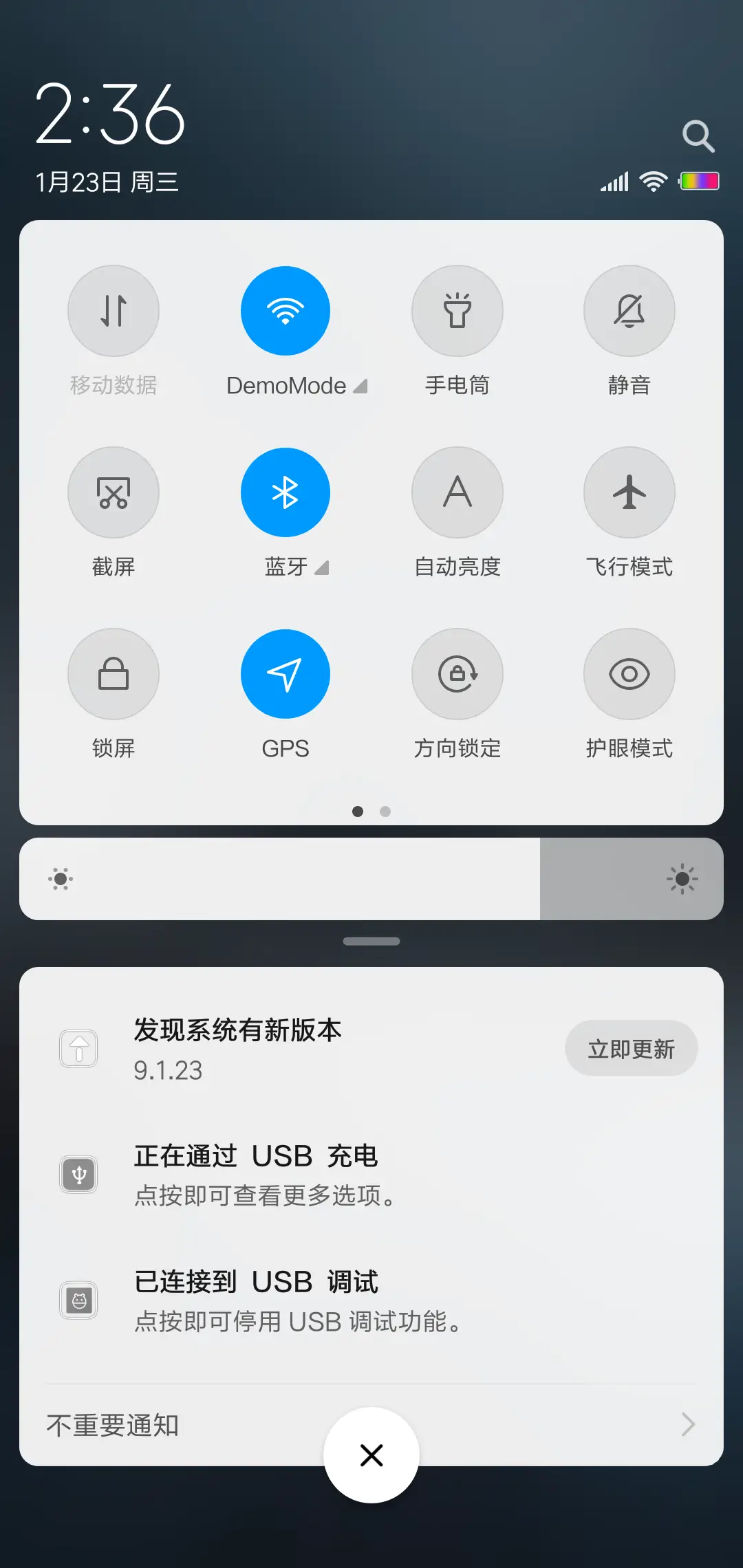Turn on the flashlight (手电筒)
Image resolution: width=743 pixels, height=1568 pixels.
tap(457, 311)
